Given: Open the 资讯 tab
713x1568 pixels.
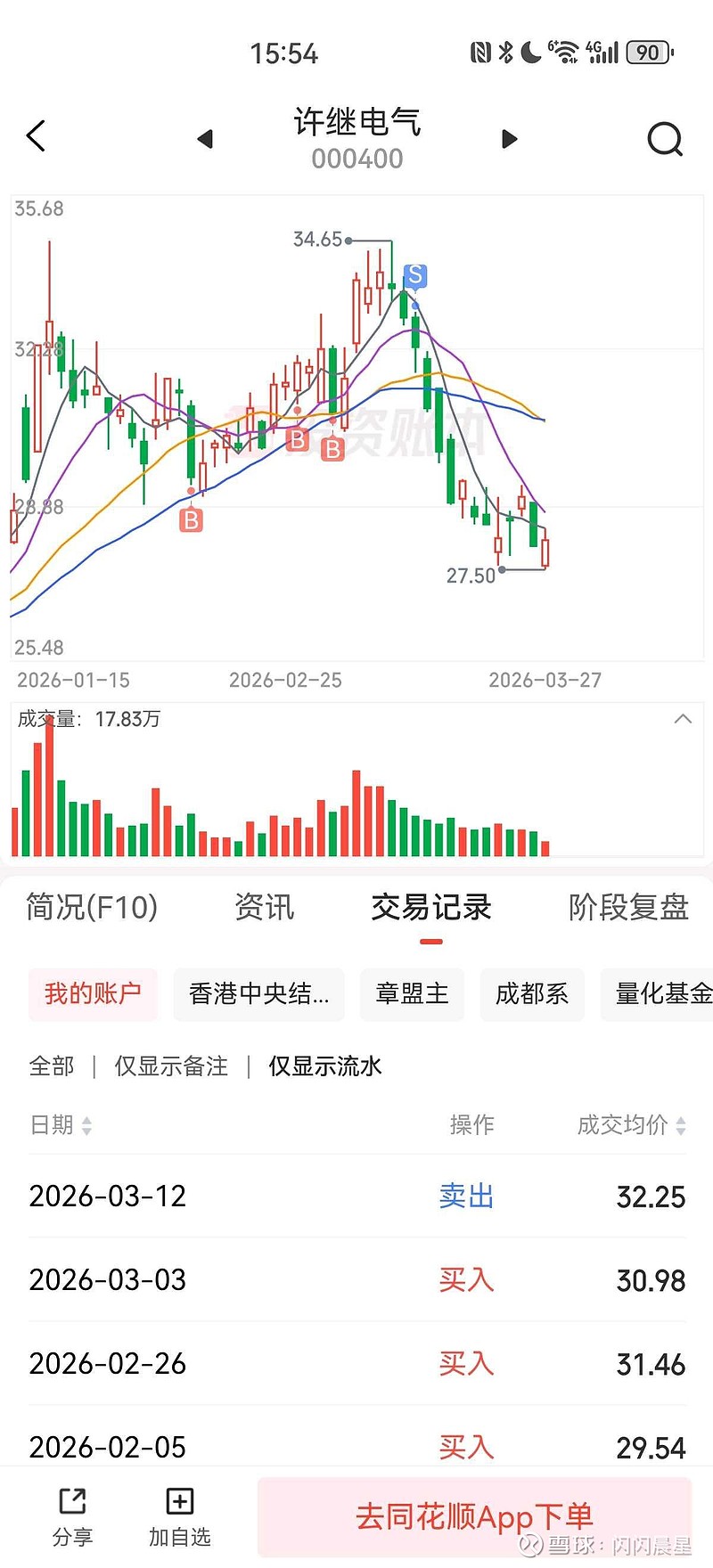Looking at the screenshot, I should (x=264, y=908).
